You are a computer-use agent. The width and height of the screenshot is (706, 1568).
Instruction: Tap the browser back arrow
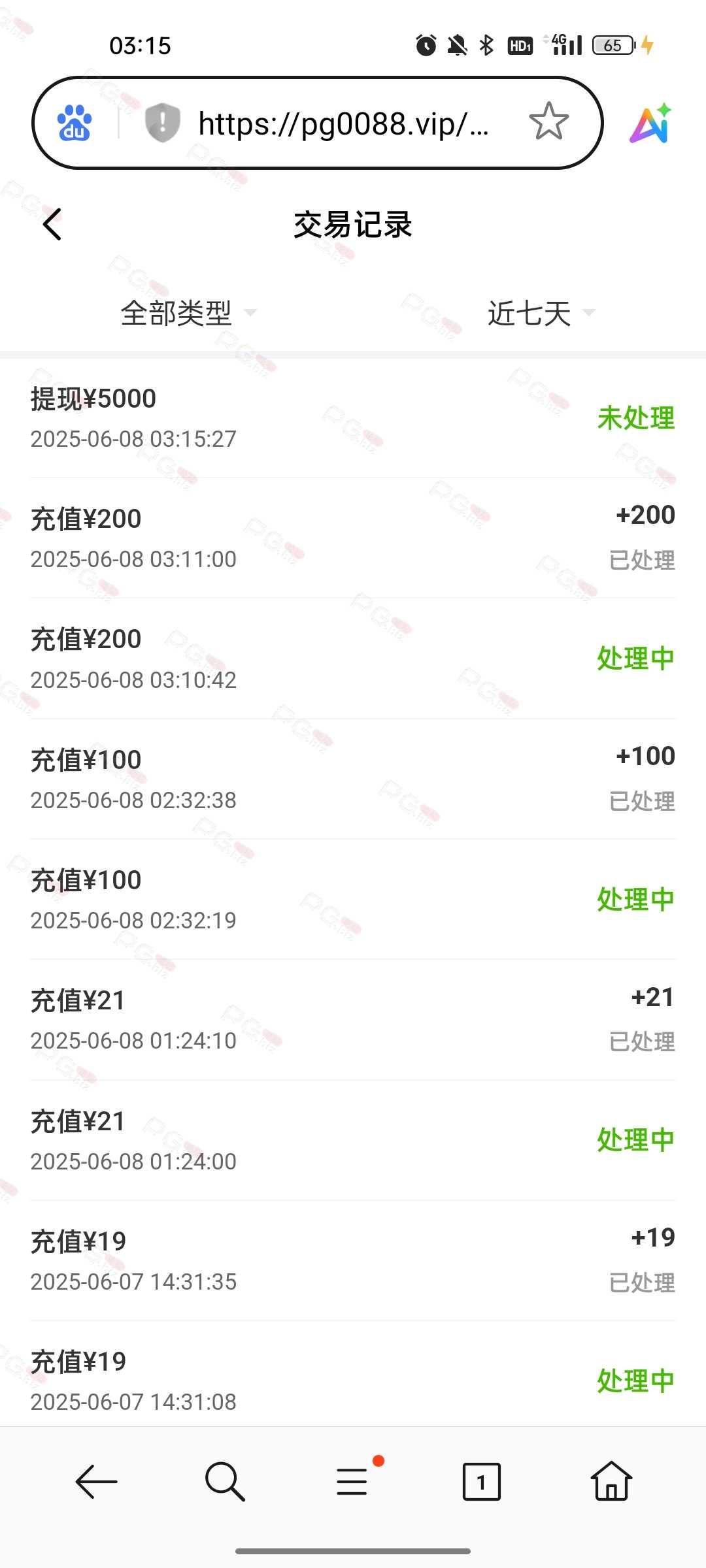96,1481
